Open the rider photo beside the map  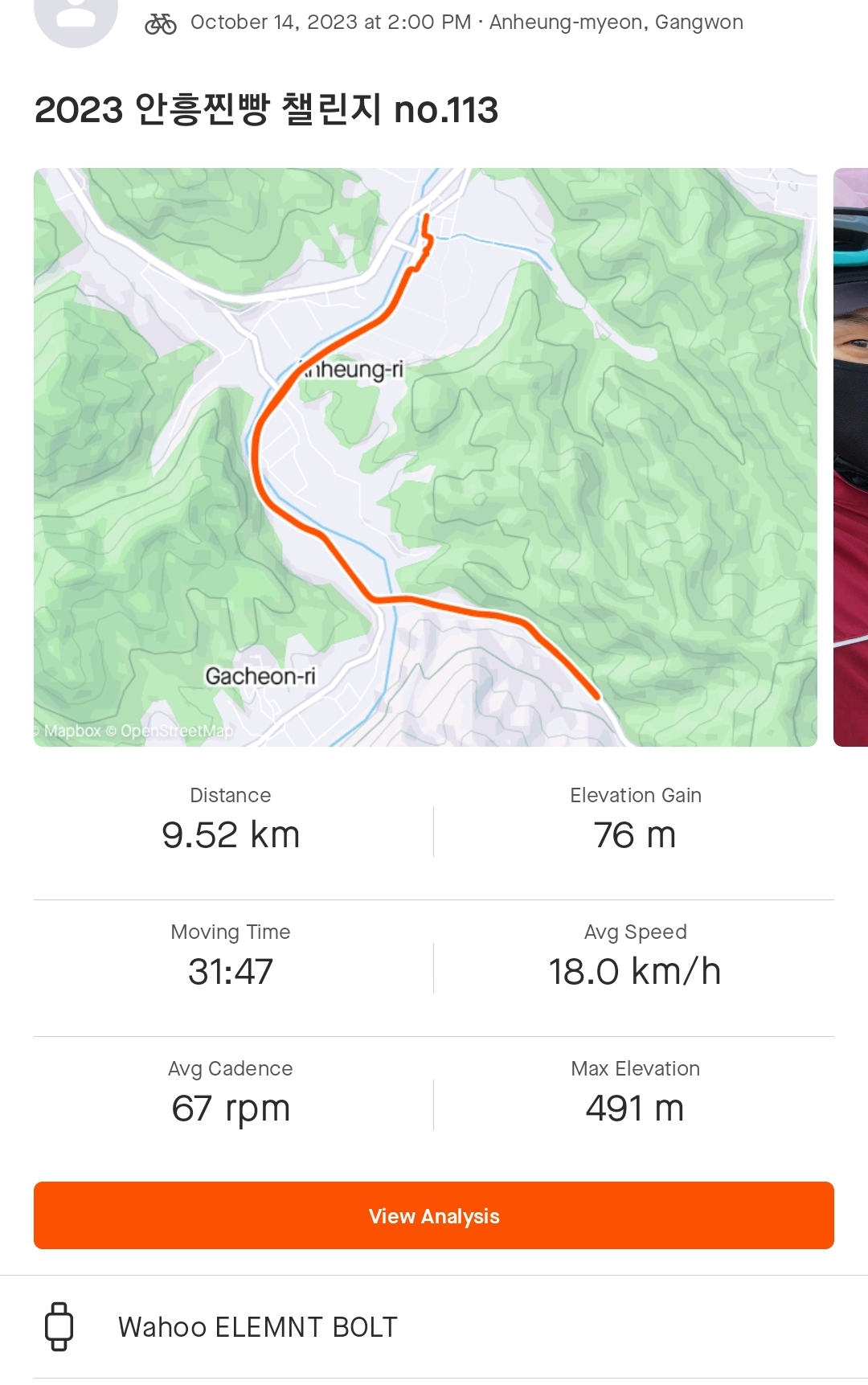click(x=851, y=457)
